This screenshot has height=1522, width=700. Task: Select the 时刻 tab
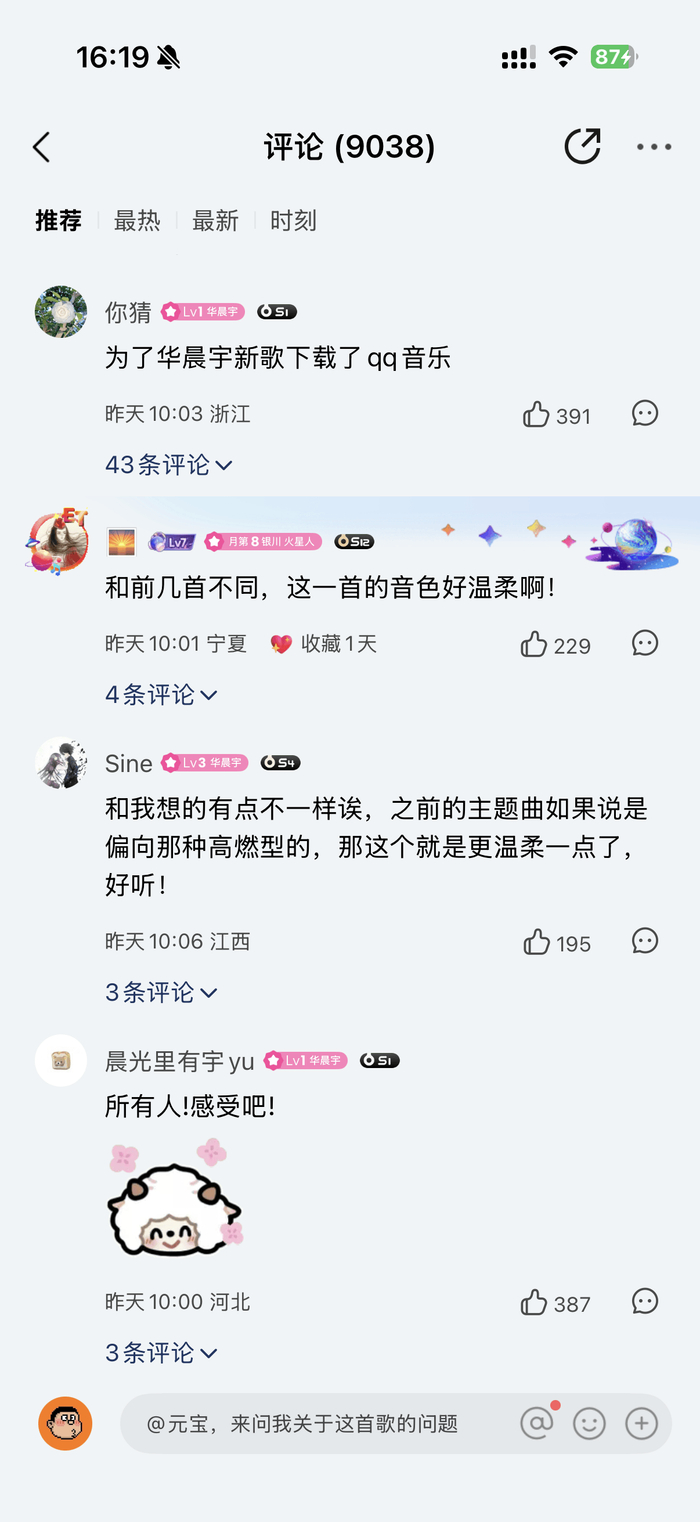click(293, 221)
